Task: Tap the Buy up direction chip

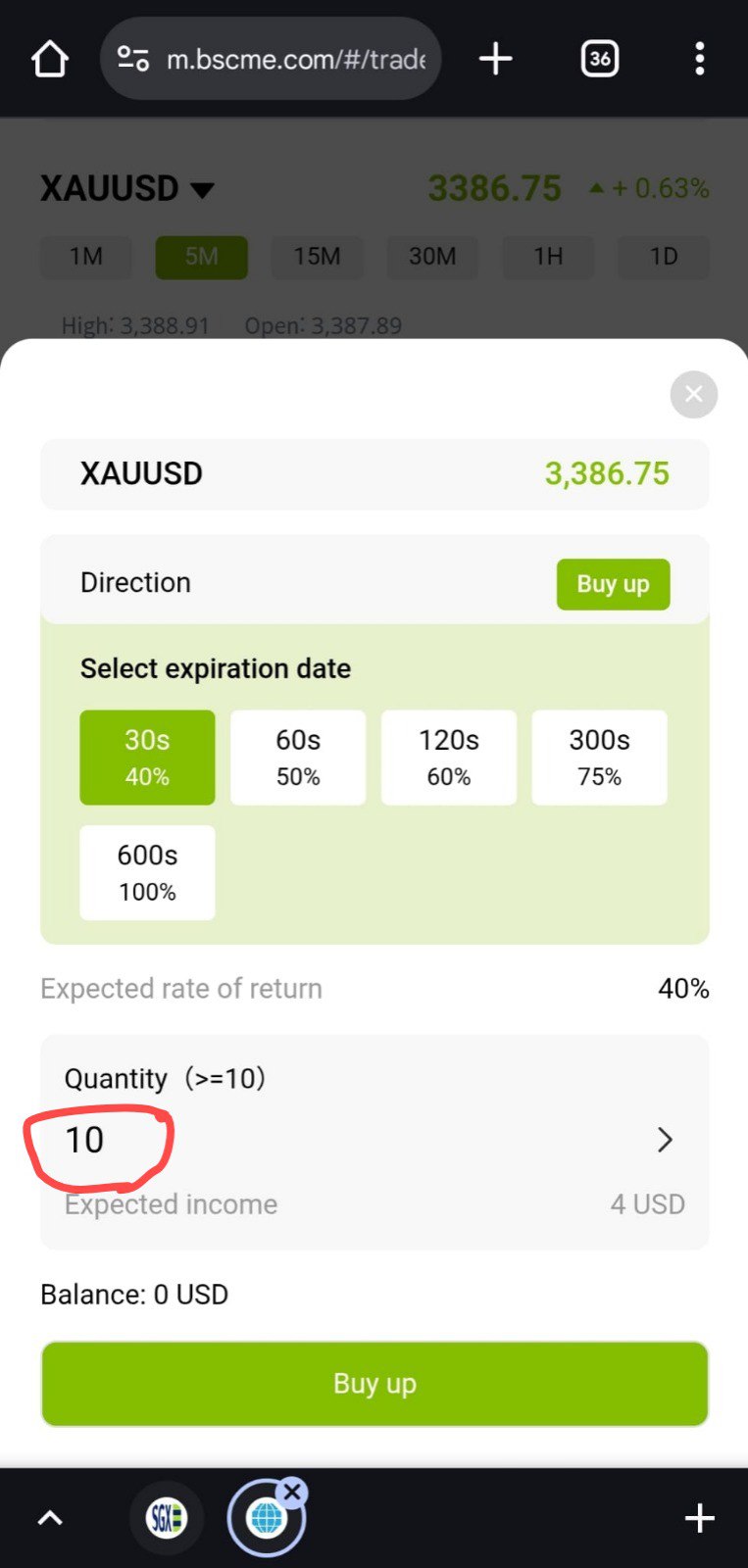Action: (x=613, y=584)
